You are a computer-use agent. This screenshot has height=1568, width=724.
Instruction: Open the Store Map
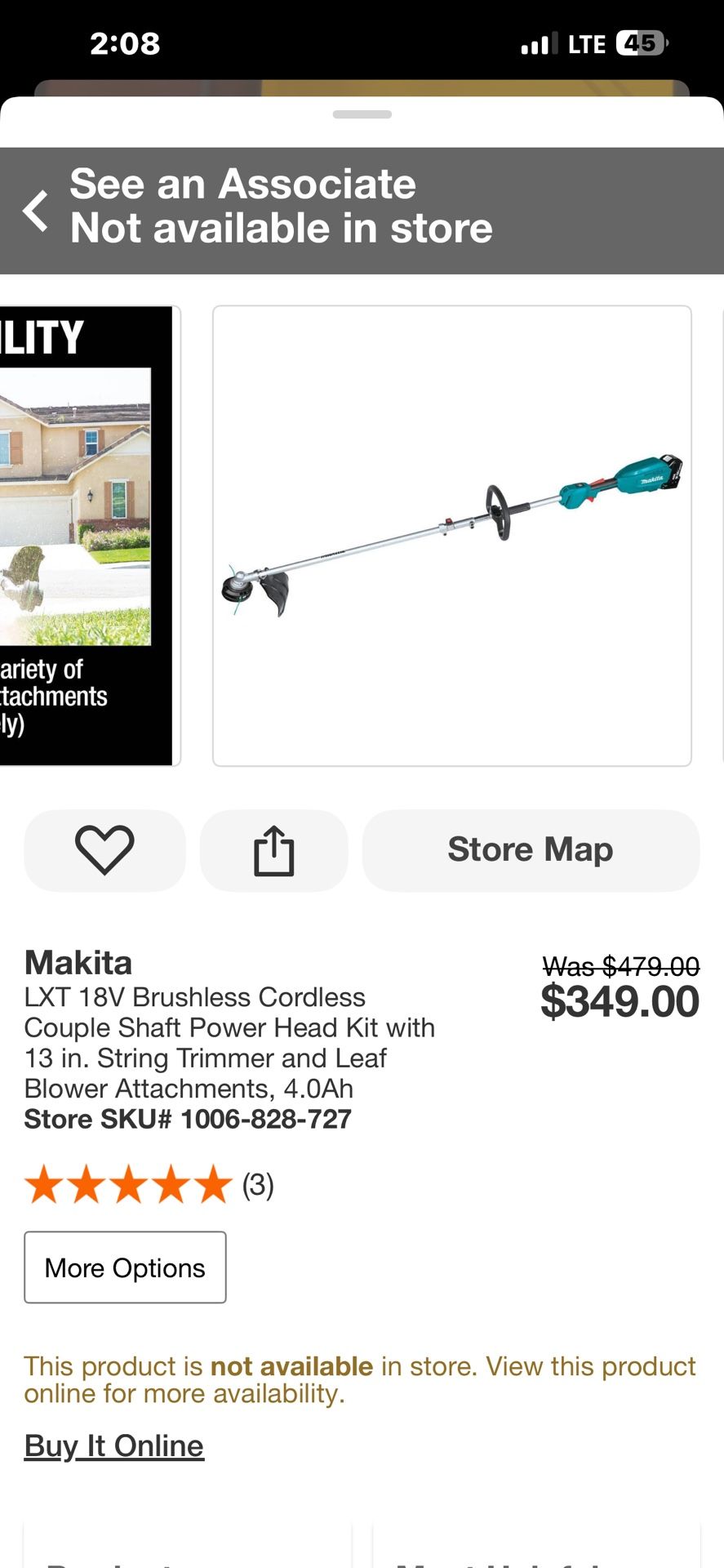click(x=530, y=850)
